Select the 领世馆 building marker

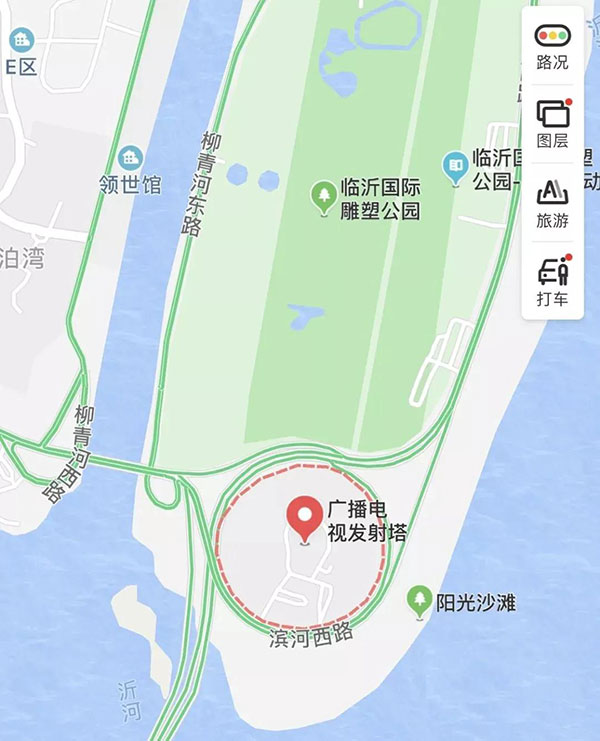click(x=130, y=158)
